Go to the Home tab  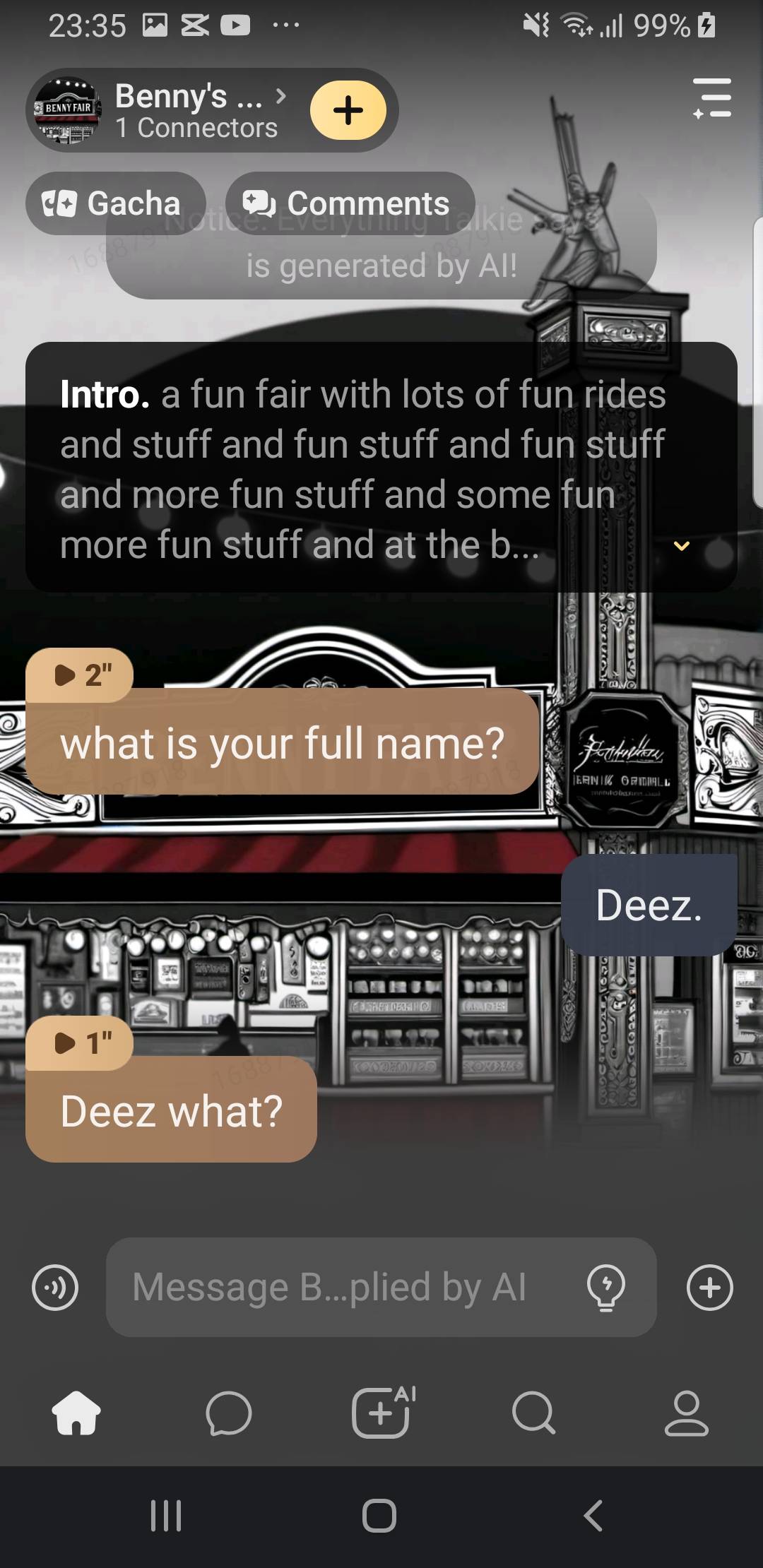pyautogui.click(x=76, y=1413)
